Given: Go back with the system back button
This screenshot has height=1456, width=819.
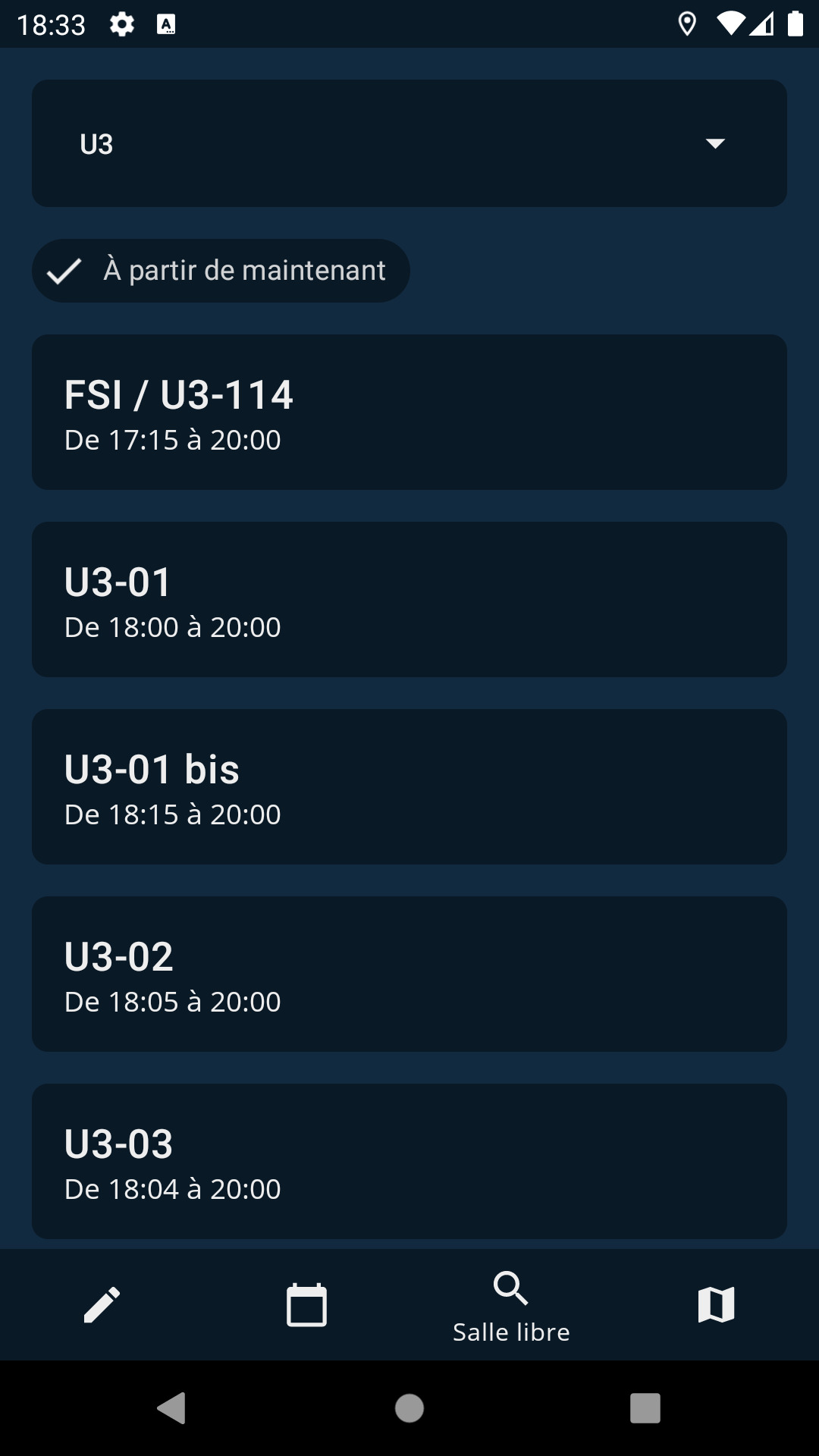Looking at the screenshot, I should click(172, 1408).
